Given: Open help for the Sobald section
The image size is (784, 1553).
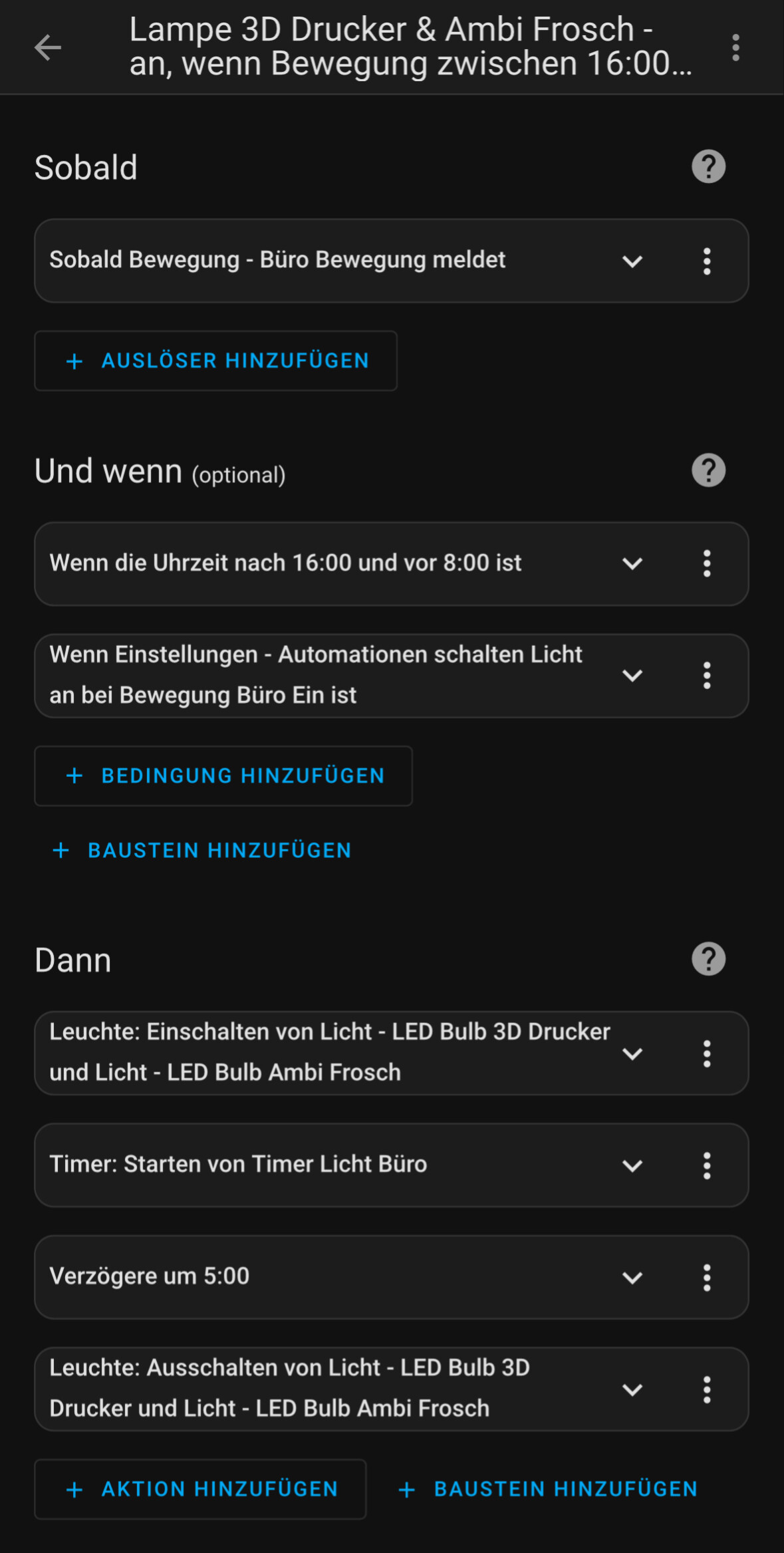Looking at the screenshot, I should (x=708, y=166).
